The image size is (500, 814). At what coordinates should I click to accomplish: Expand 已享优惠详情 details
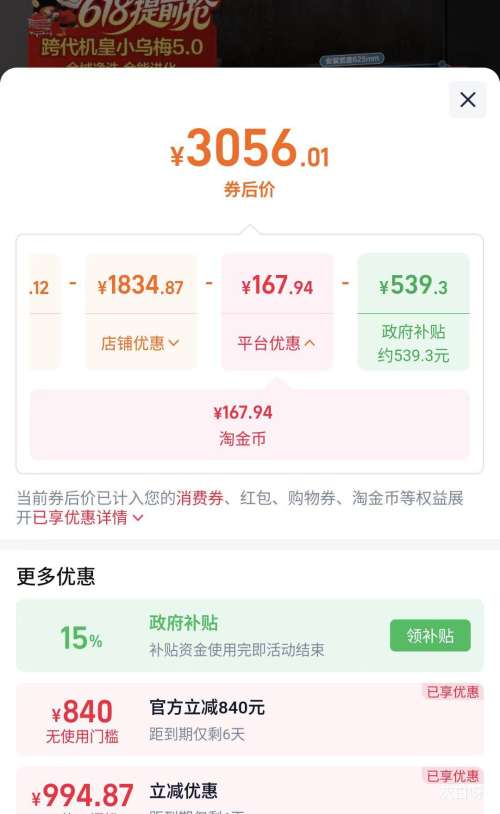click(88, 518)
